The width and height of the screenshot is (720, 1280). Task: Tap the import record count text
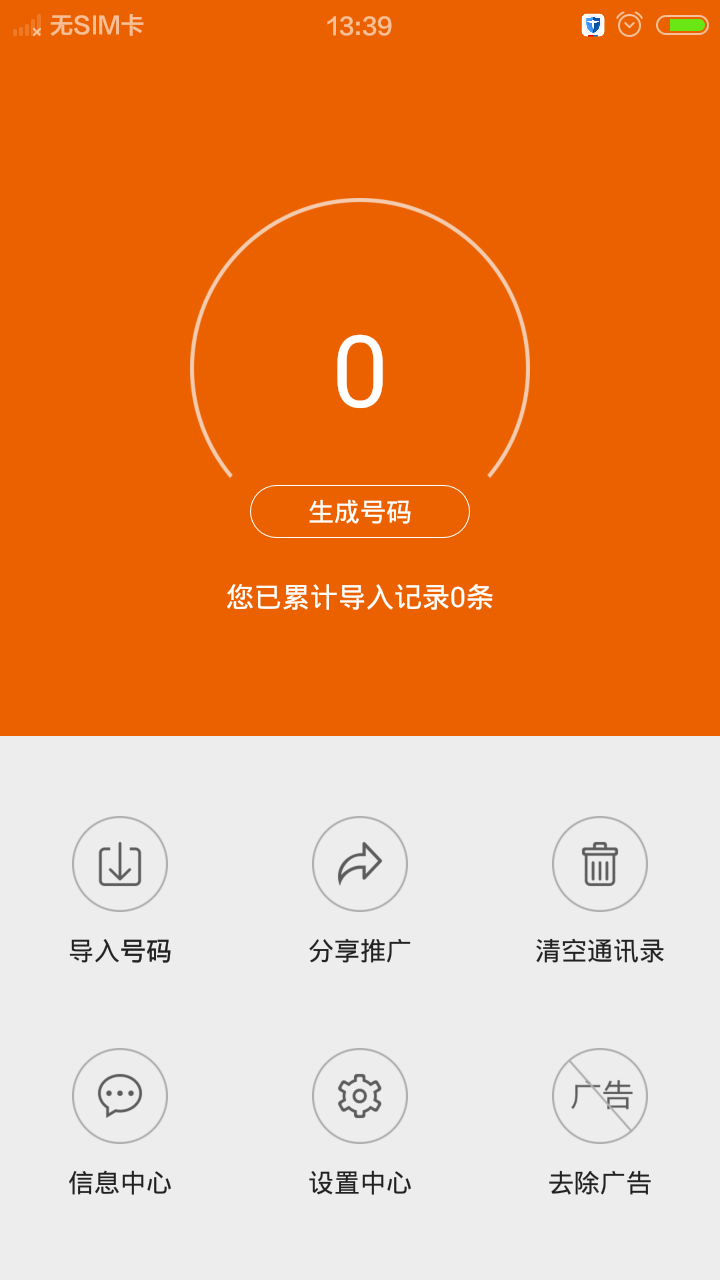pyautogui.click(x=360, y=596)
